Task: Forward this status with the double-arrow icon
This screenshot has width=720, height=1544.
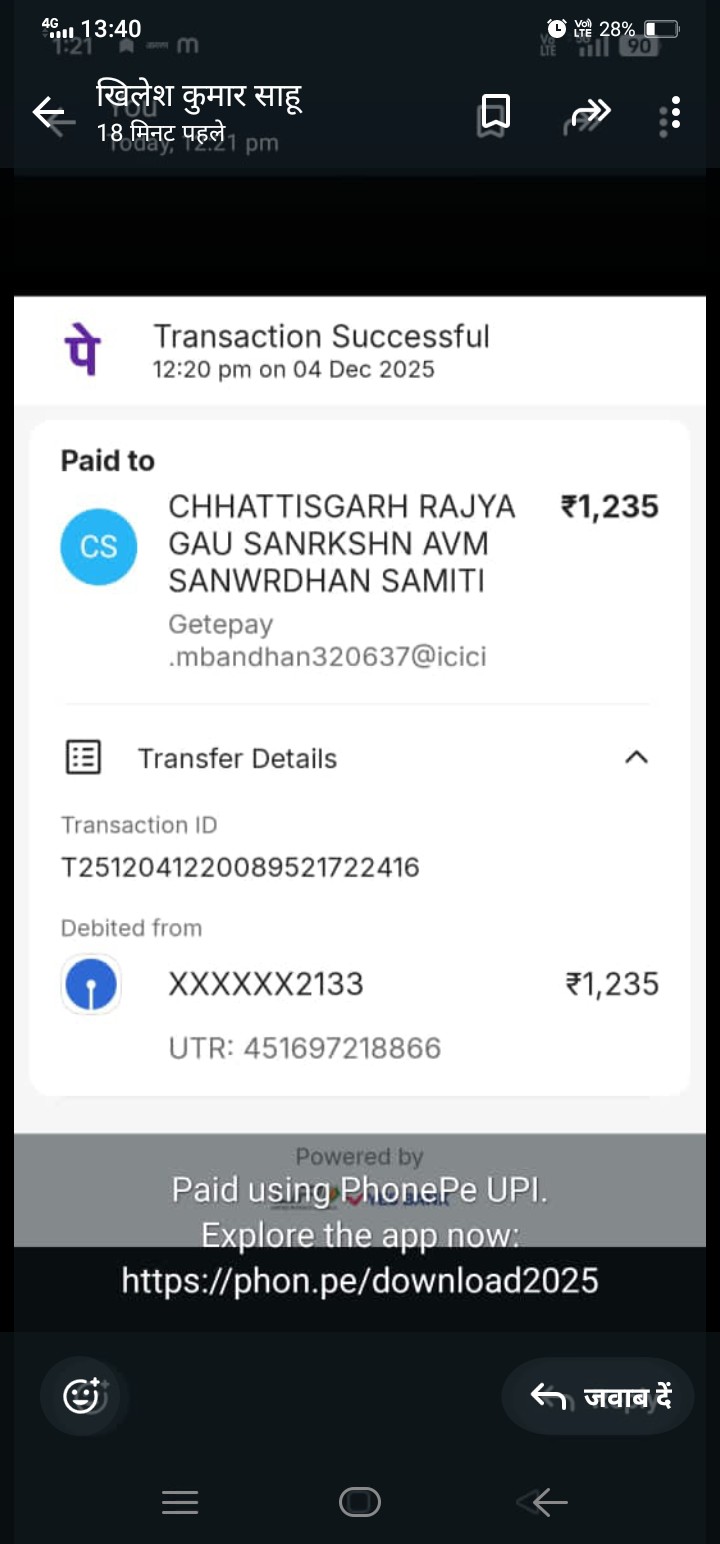Action: pos(590,114)
